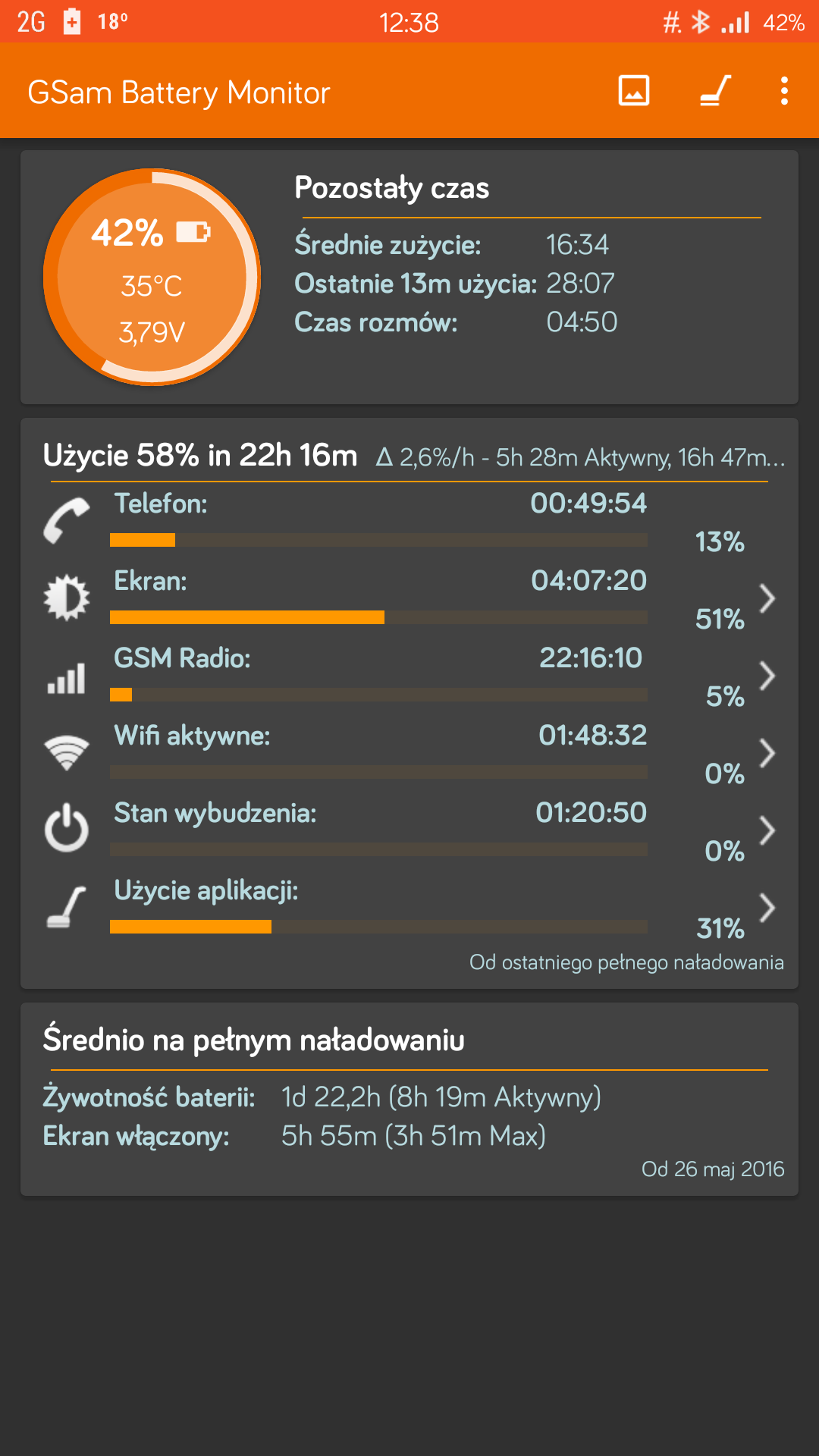The height and width of the screenshot is (1456, 819).
Task: Open the app usage icon in the app bar
Action: click(714, 91)
